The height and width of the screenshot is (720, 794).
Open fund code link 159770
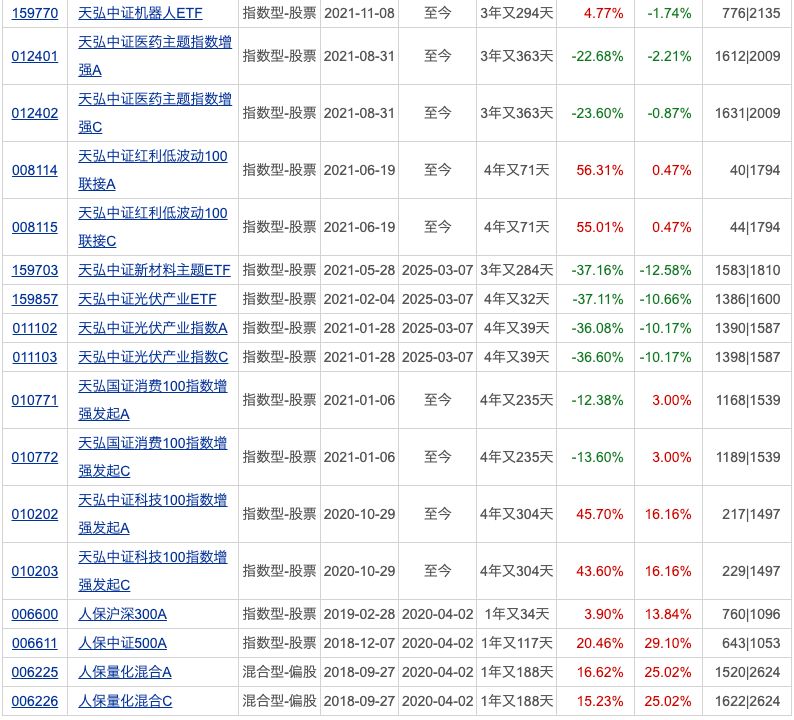coord(35,14)
